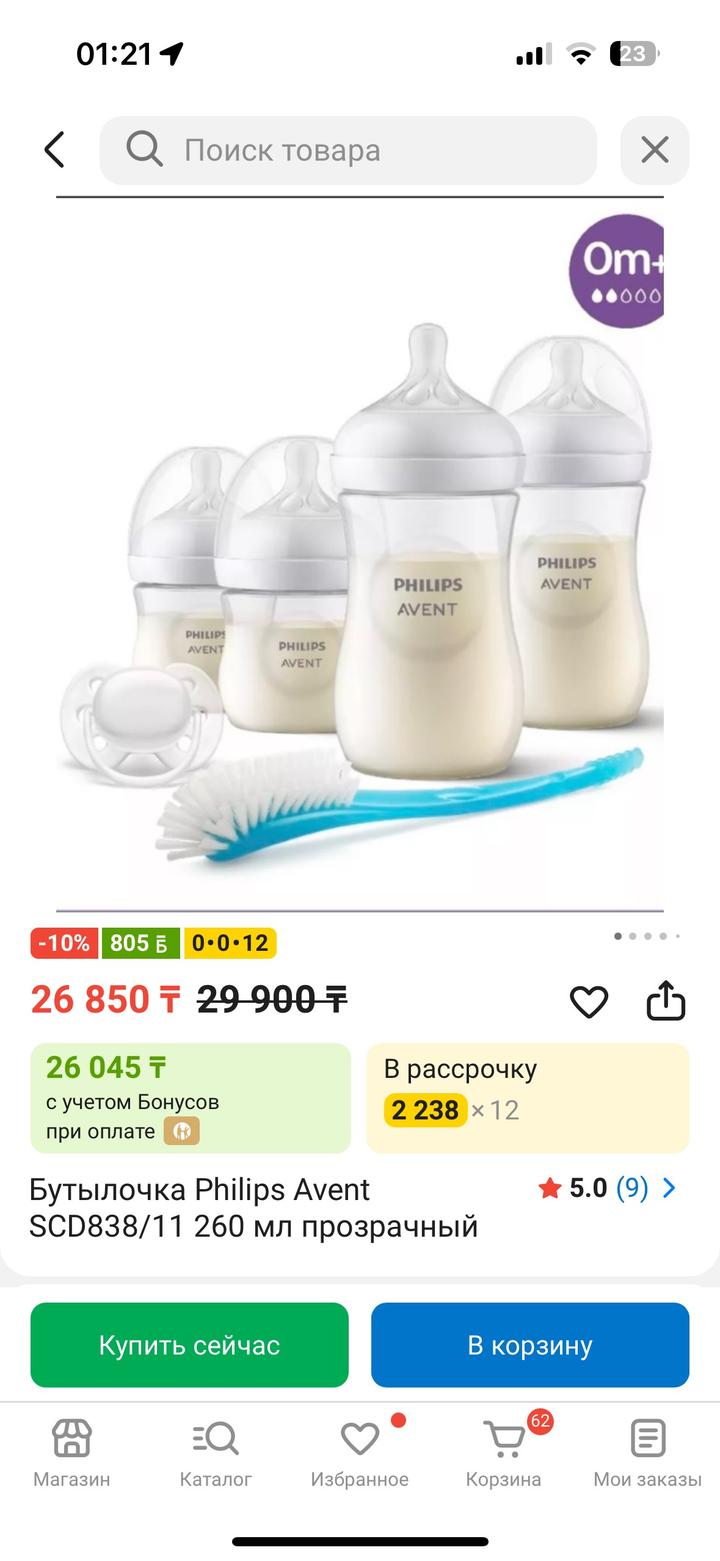Image resolution: width=720 pixels, height=1561 pixels.
Task: Tap the Поиск товара search field
Action: [348, 150]
